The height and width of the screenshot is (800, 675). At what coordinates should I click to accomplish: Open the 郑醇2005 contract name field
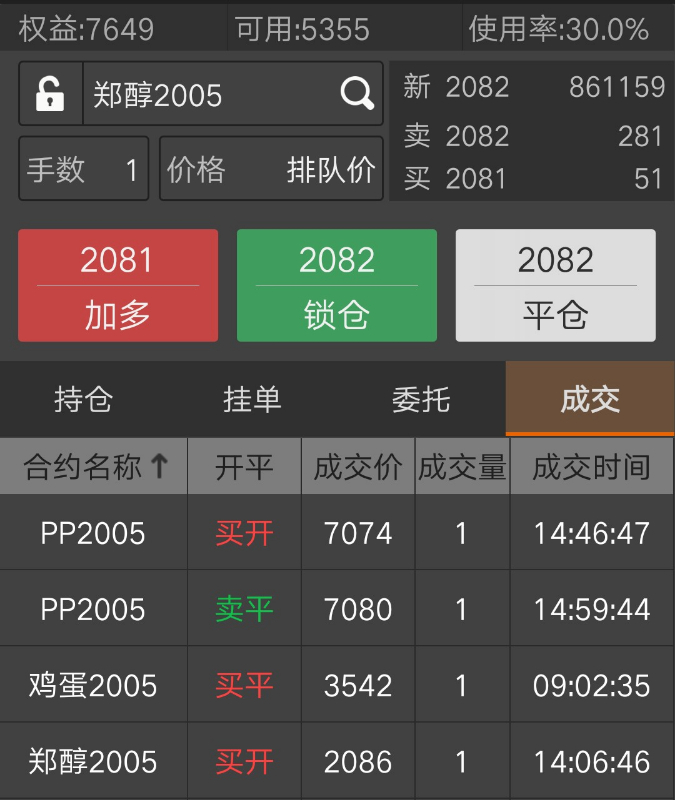(210, 94)
